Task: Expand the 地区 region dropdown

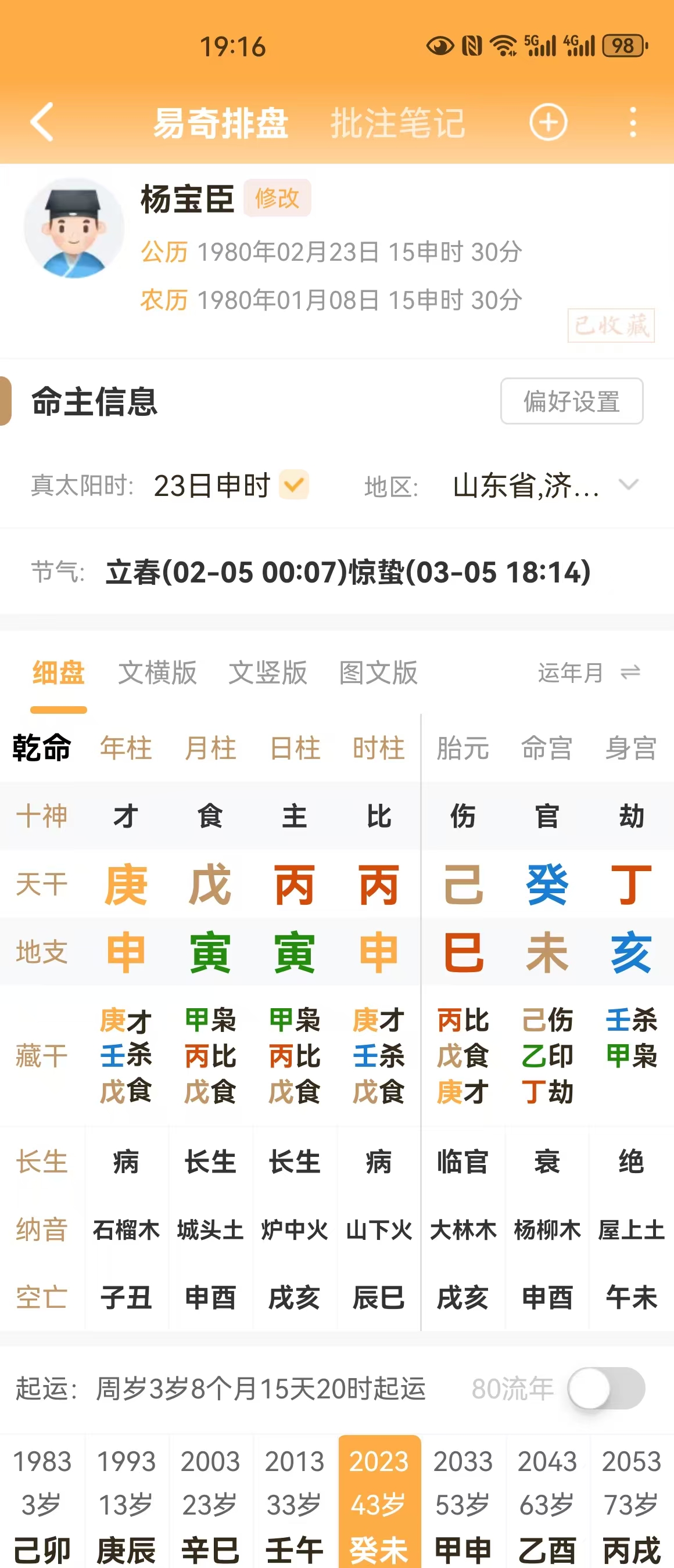Action: [x=628, y=485]
